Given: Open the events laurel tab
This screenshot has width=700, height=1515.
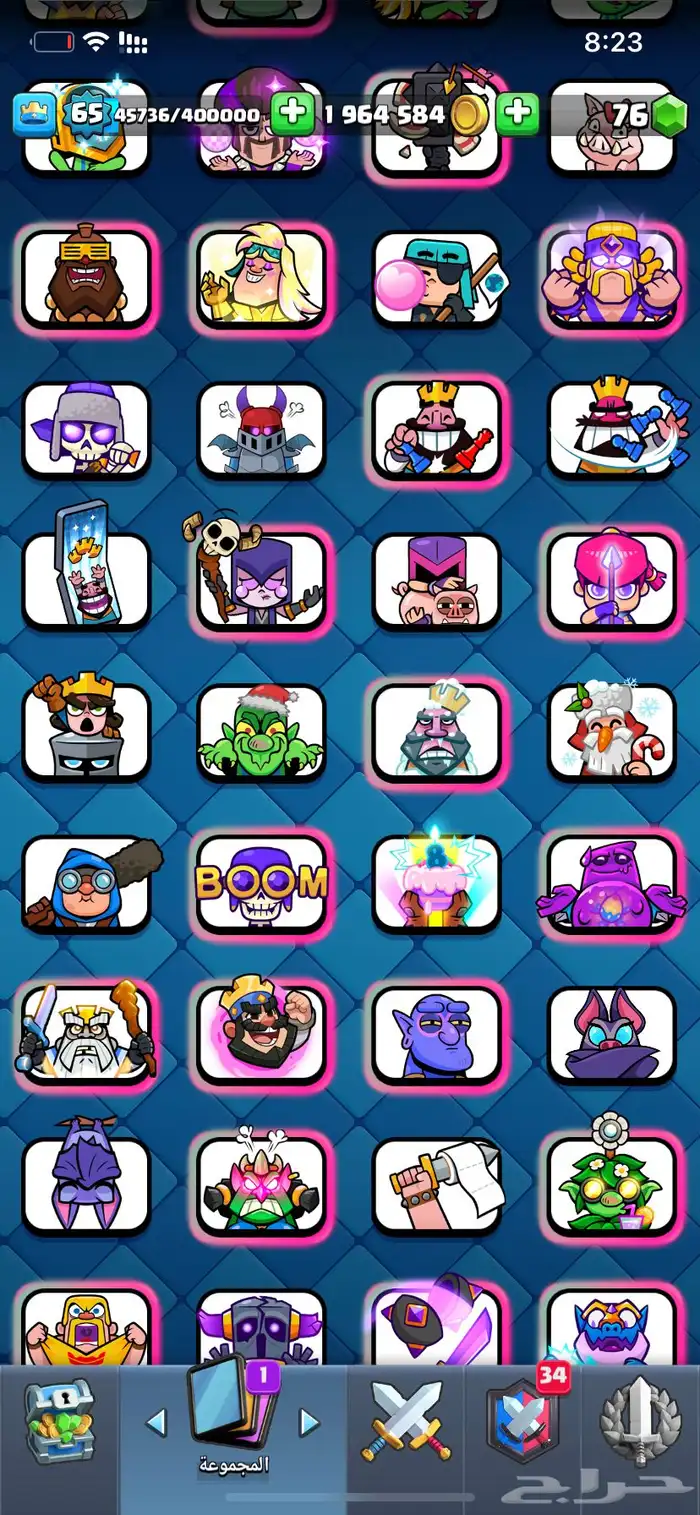Looking at the screenshot, I should click(x=640, y=1420).
